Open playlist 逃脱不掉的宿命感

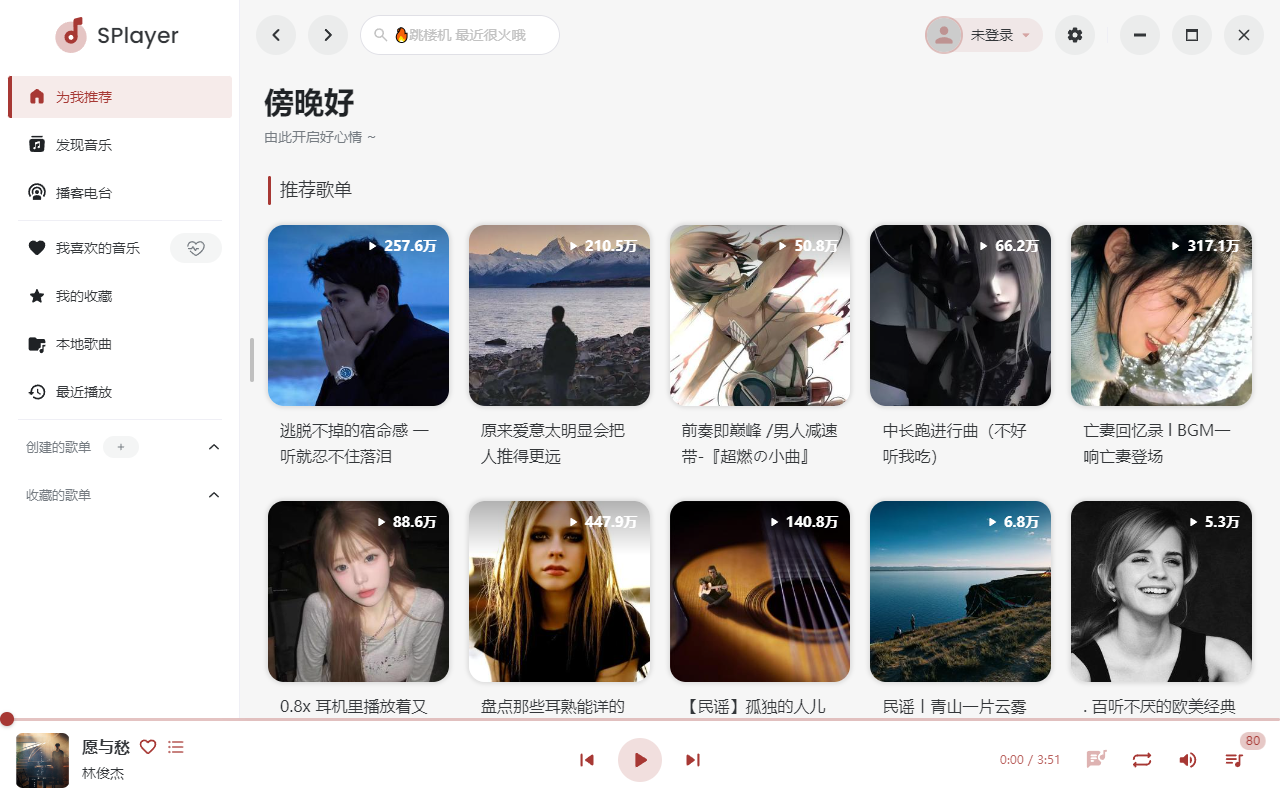(x=358, y=316)
